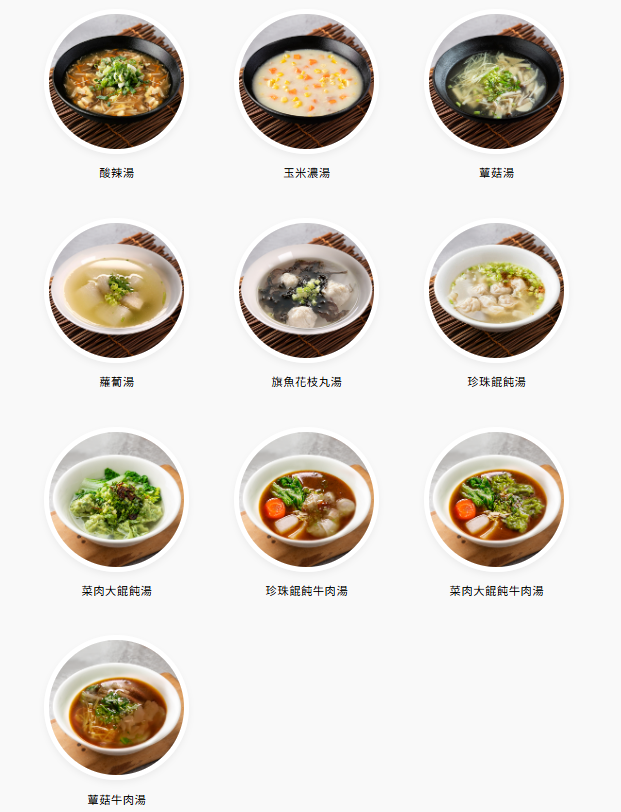Select the 玉米濃湯 dish
The height and width of the screenshot is (812, 621).
pyautogui.click(x=306, y=80)
